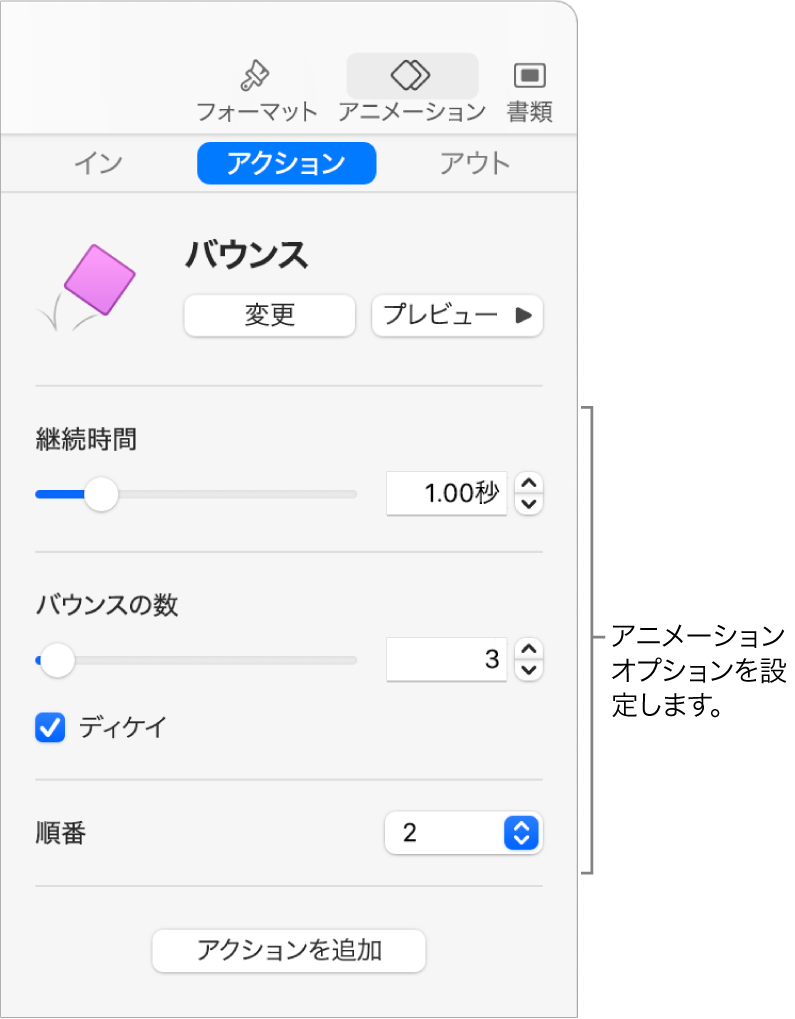Switch to the アウト tab
This screenshot has width=795, height=1019.
[476, 163]
